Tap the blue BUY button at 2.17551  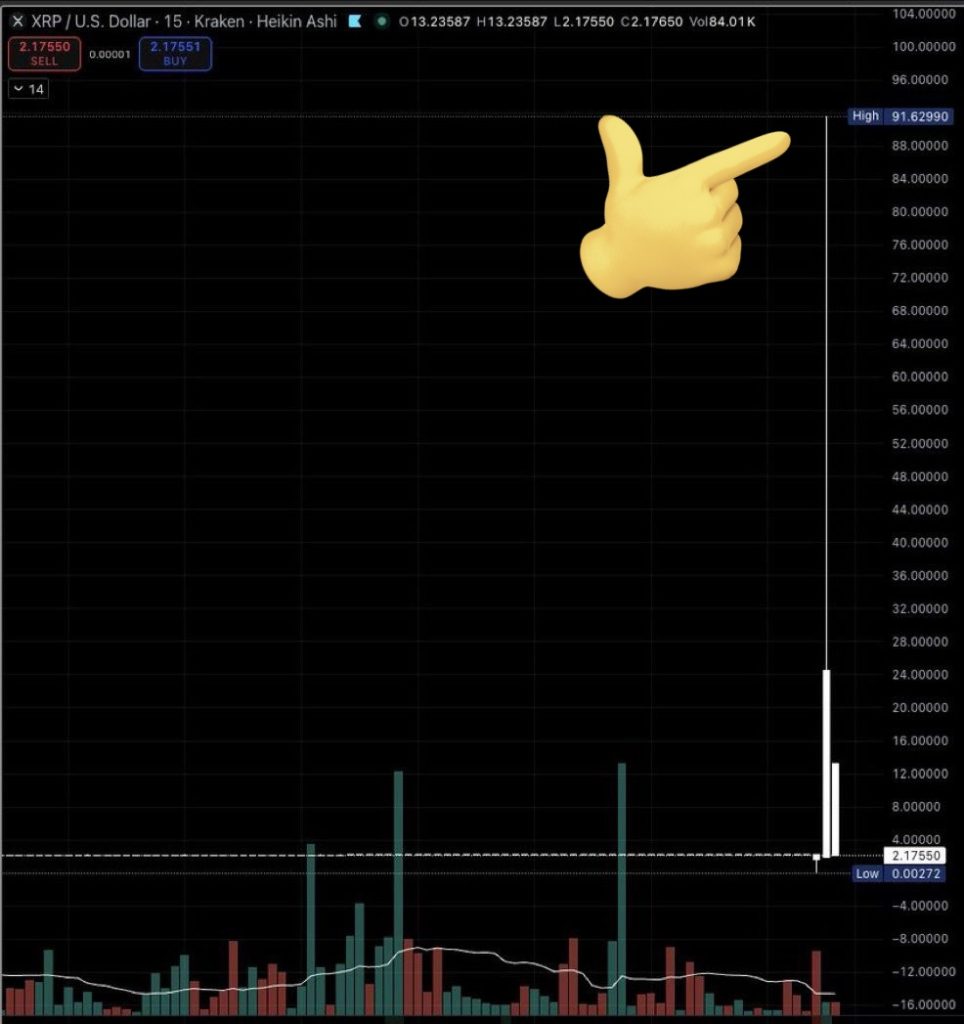175,53
